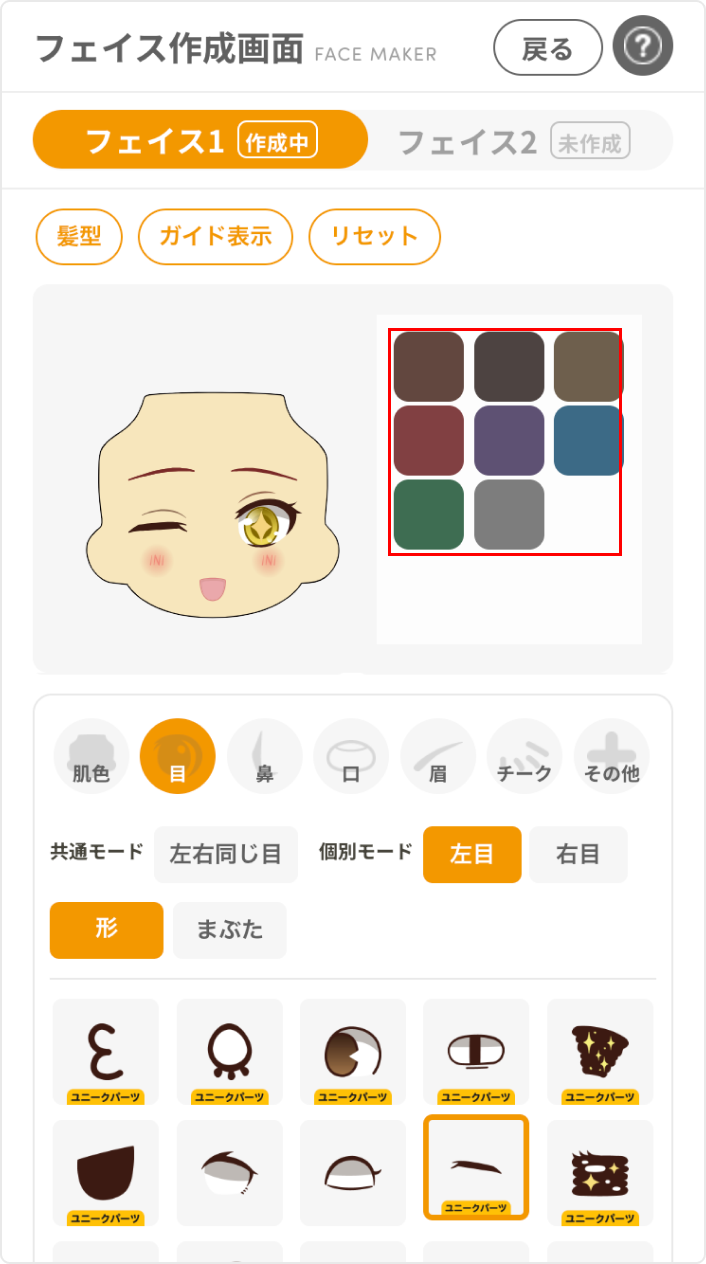
Task: Open the その他 other category
Action: (612, 757)
